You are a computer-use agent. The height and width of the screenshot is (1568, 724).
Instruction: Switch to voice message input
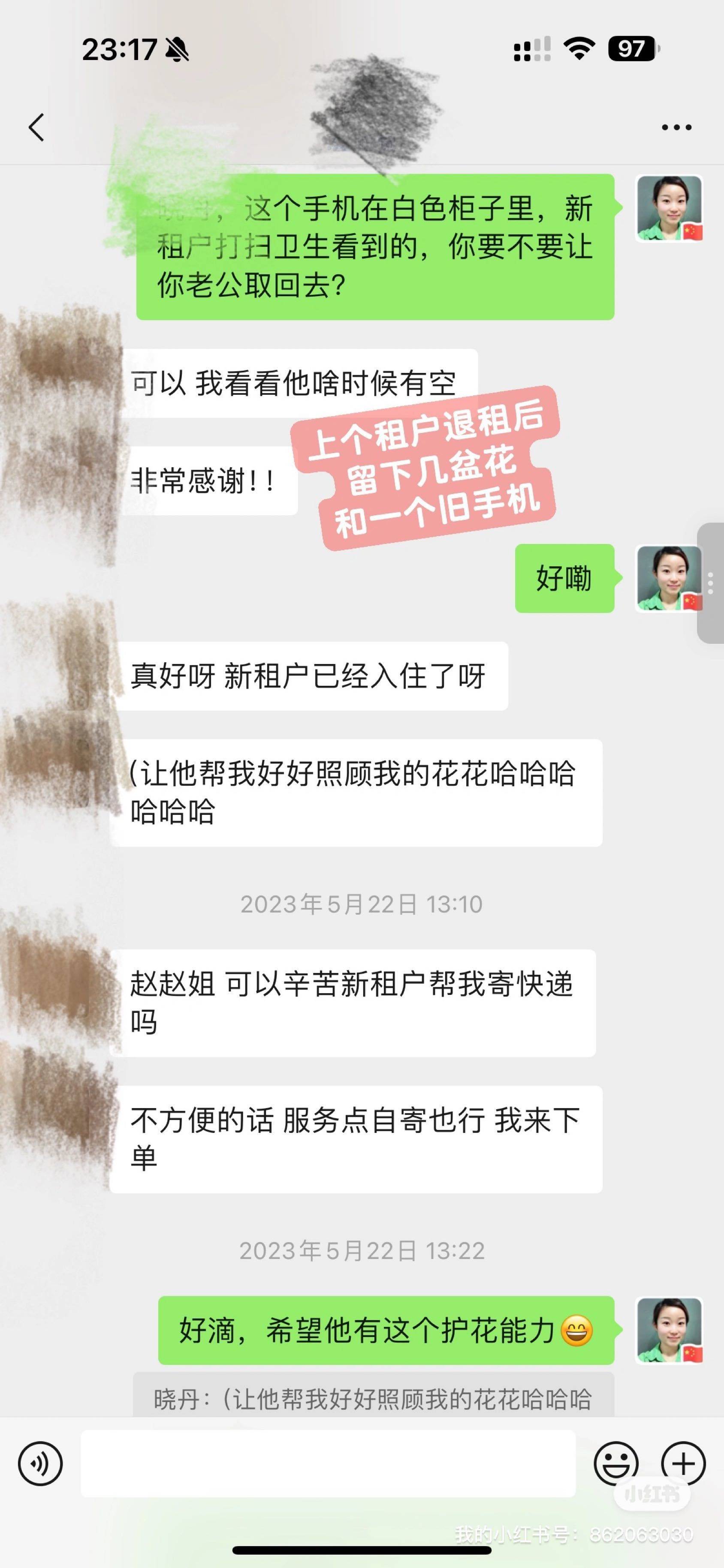pos(40,1463)
